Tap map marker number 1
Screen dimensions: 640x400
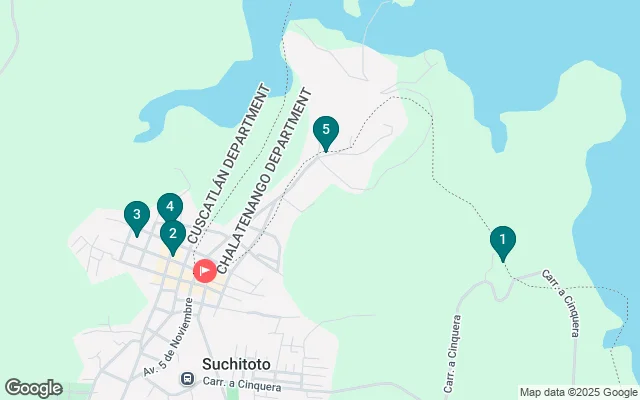[502, 240]
